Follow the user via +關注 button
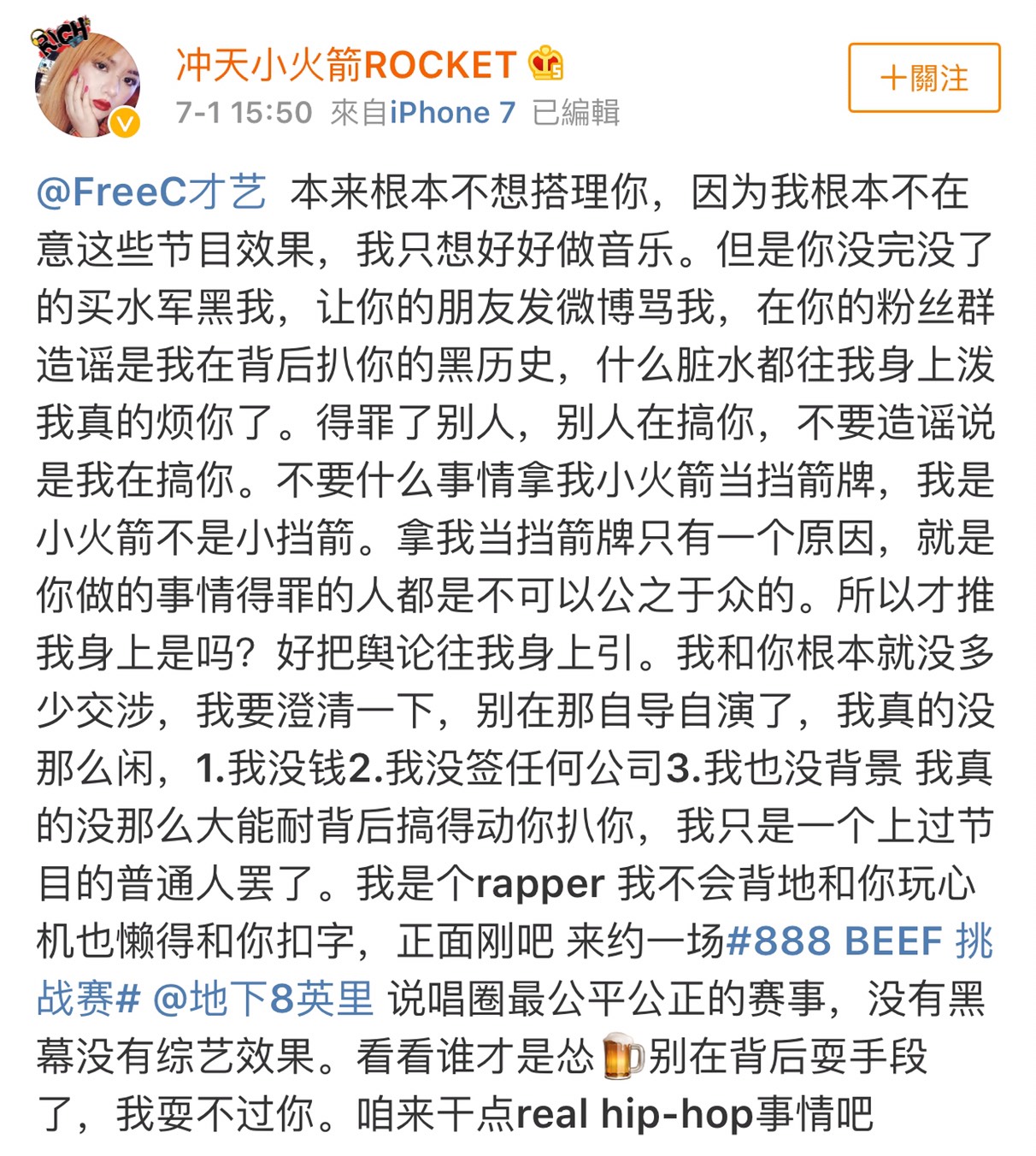Image resolution: width=1036 pixels, height=1156 pixels. [923, 78]
